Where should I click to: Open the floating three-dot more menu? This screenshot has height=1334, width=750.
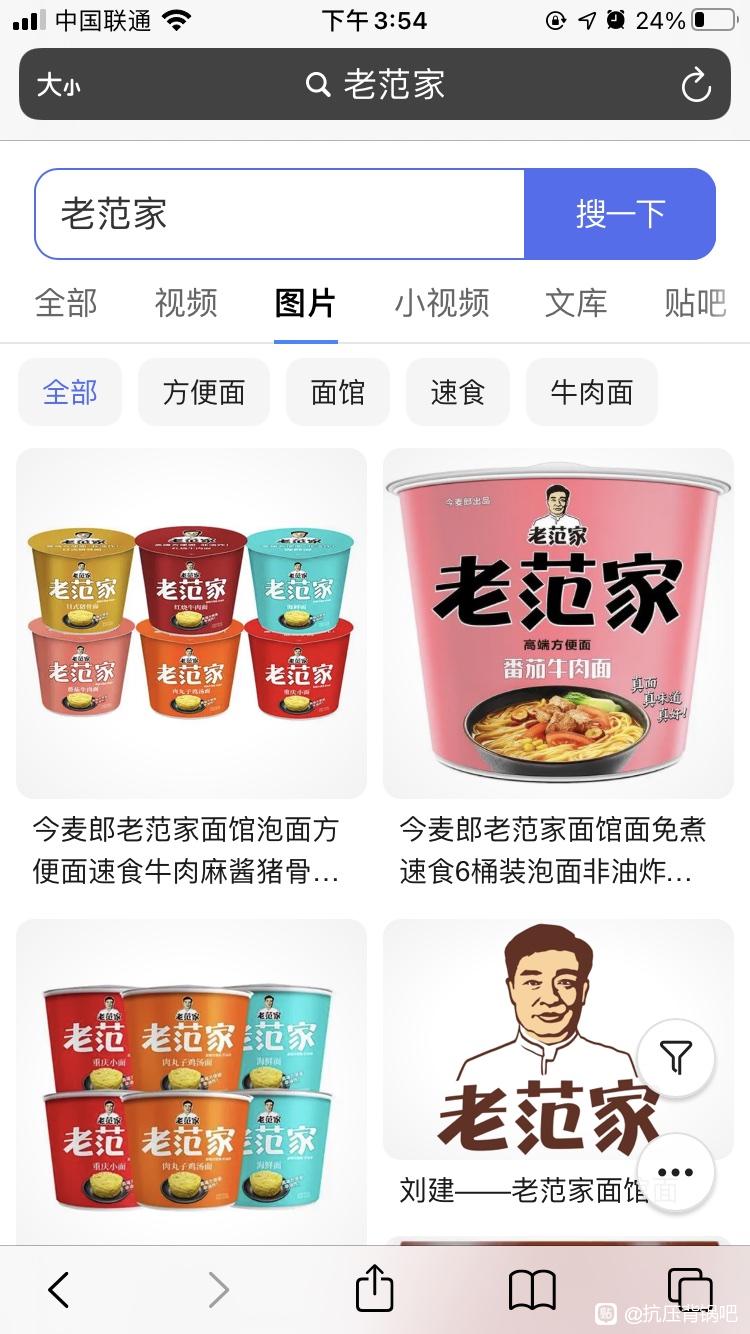676,1172
